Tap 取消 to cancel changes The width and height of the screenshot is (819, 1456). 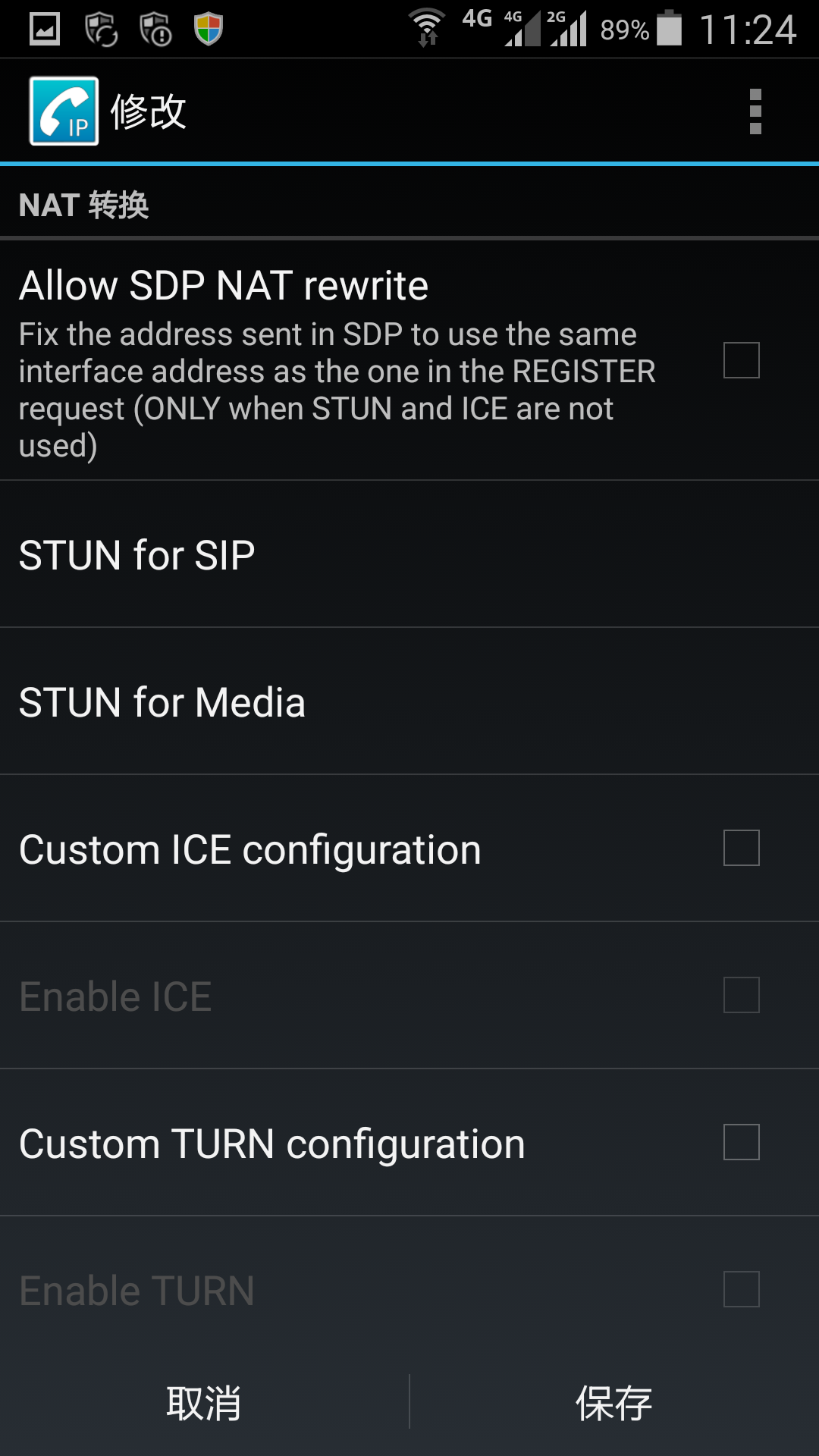coord(204,1402)
